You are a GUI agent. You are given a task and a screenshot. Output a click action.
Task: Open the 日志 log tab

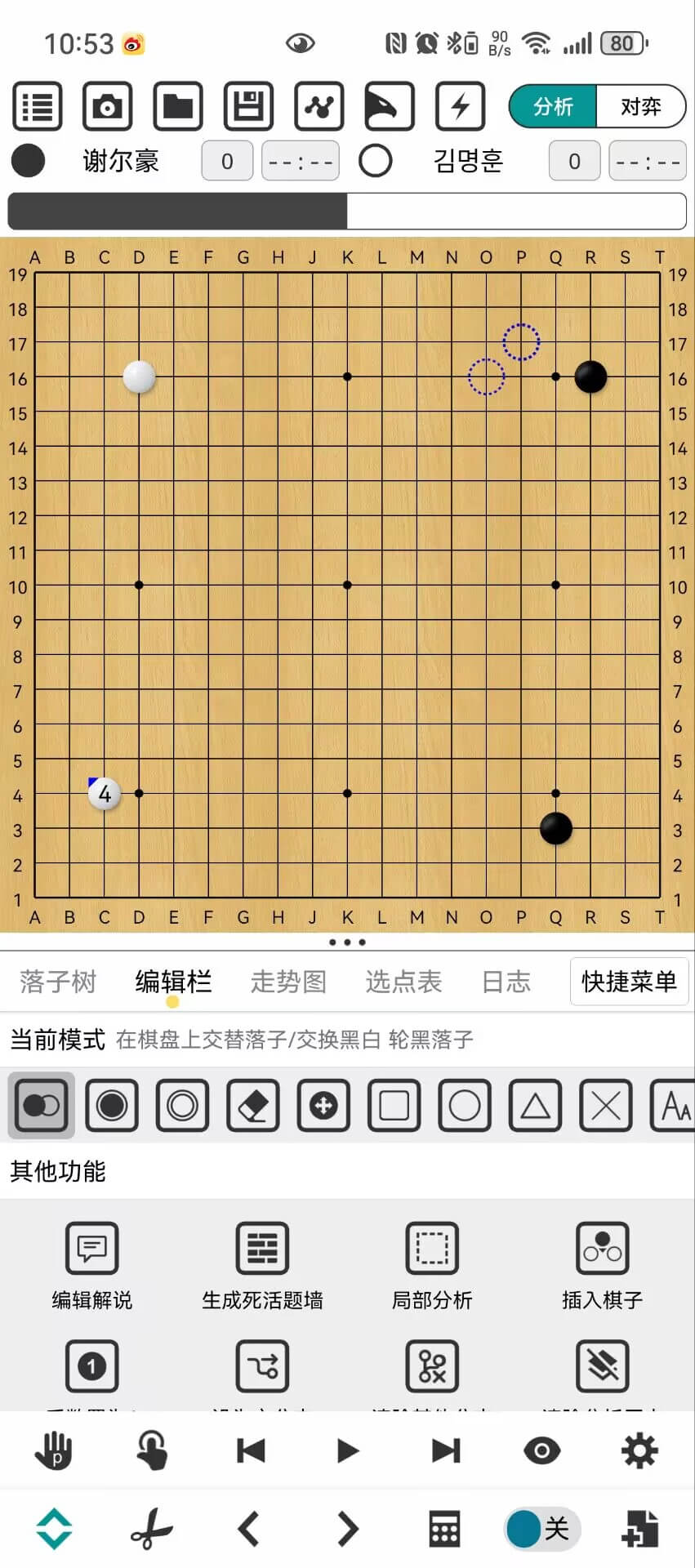click(x=506, y=981)
